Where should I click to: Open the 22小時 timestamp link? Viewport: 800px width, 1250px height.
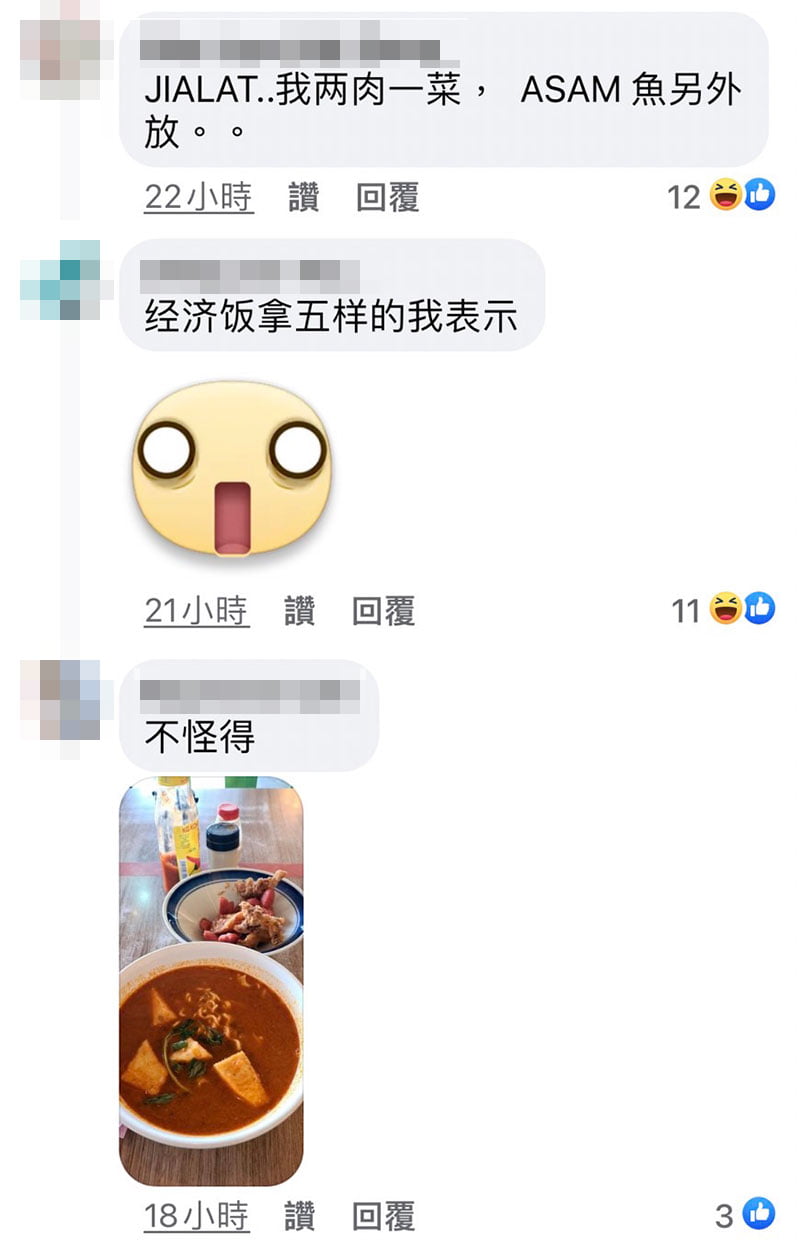198,197
